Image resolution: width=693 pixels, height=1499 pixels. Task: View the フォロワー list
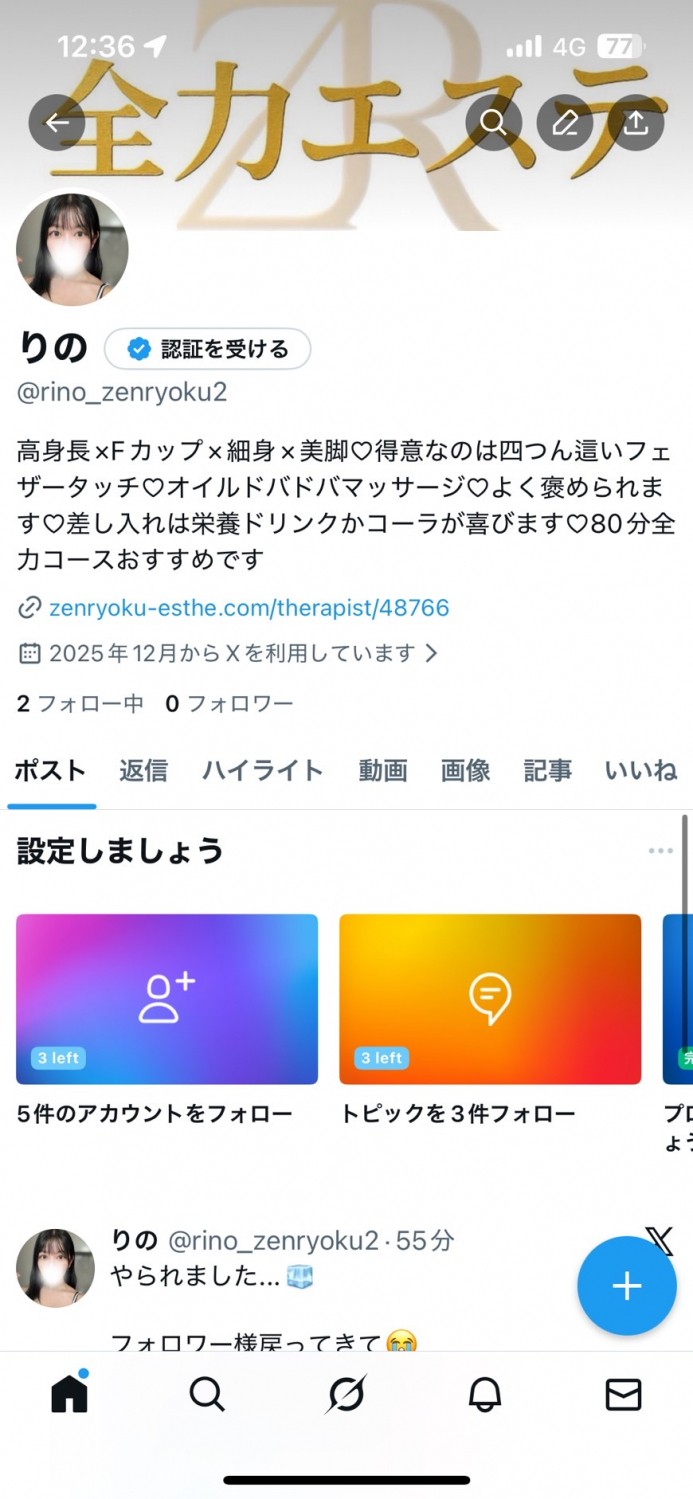(x=229, y=704)
